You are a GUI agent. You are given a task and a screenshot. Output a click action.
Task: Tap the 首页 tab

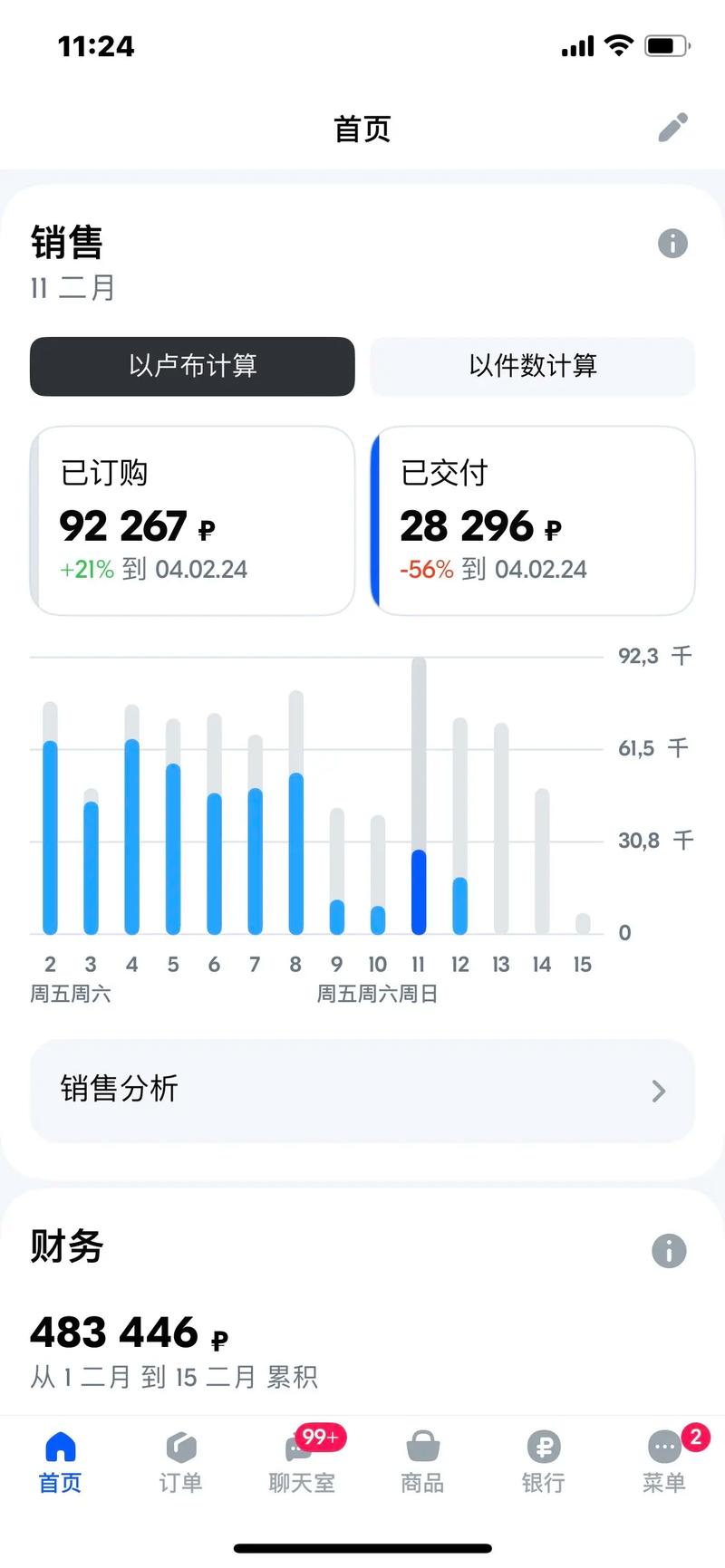(x=60, y=1462)
